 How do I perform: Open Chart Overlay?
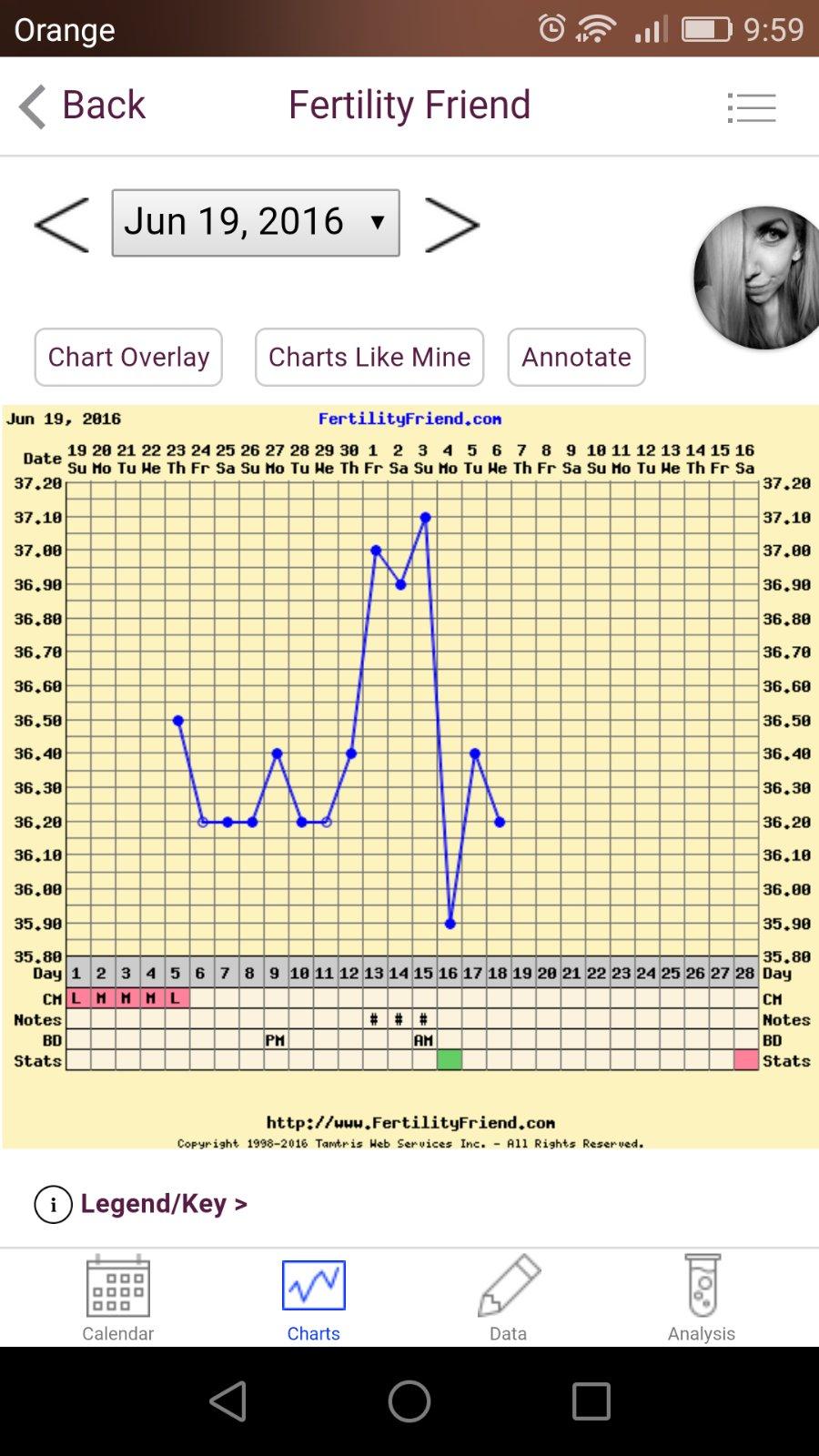(x=128, y=357)
